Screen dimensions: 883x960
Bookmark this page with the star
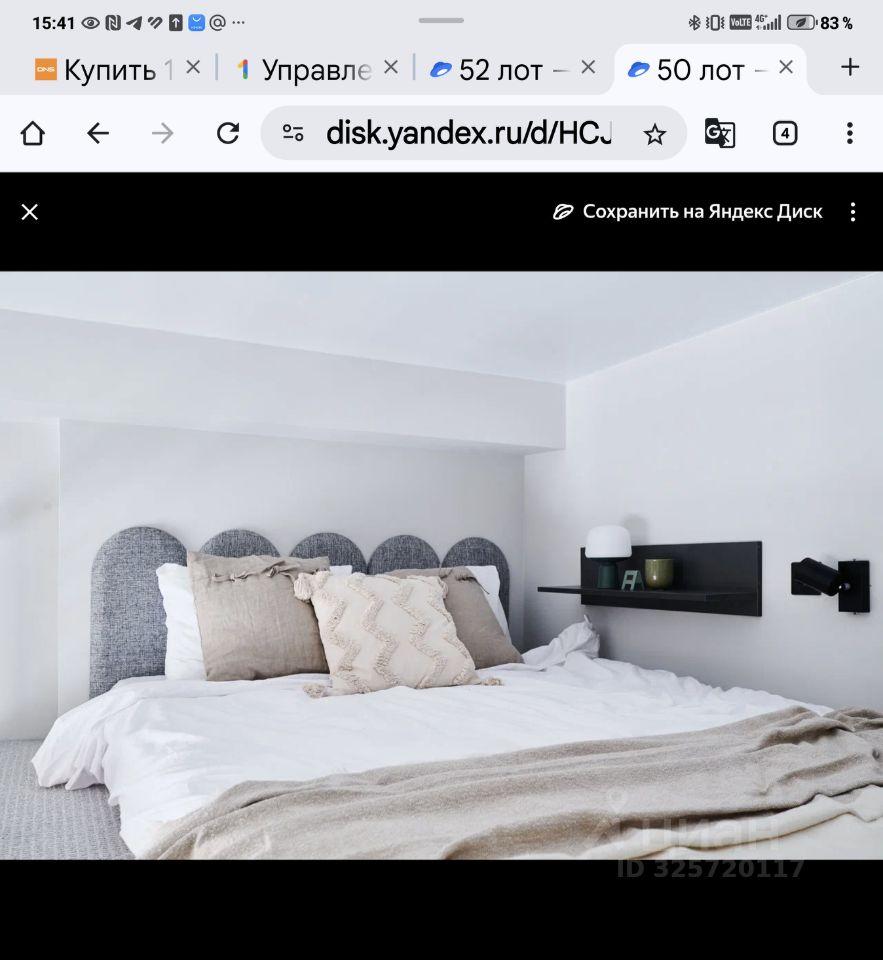coord(655,134)
